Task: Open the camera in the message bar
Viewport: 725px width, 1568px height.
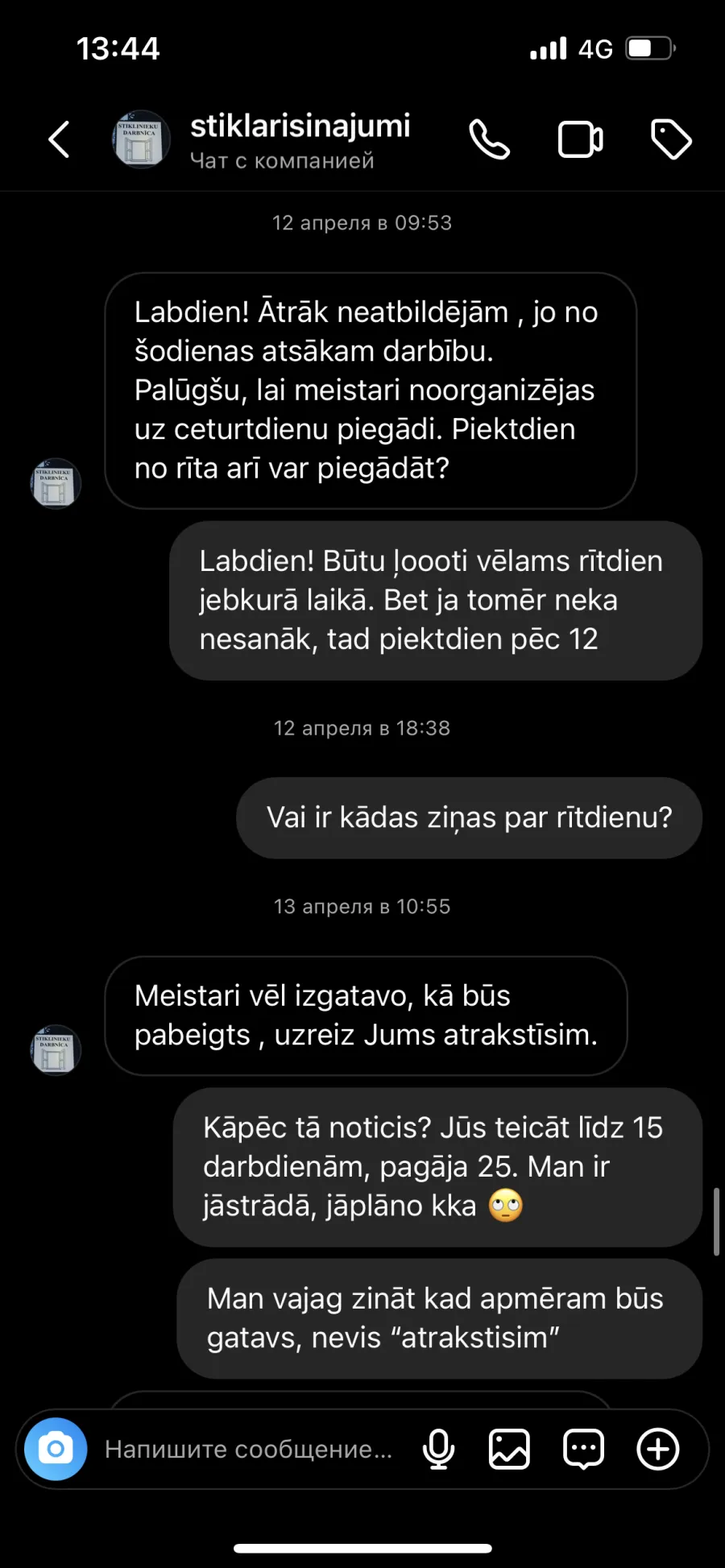Action: click(56, 1449)
